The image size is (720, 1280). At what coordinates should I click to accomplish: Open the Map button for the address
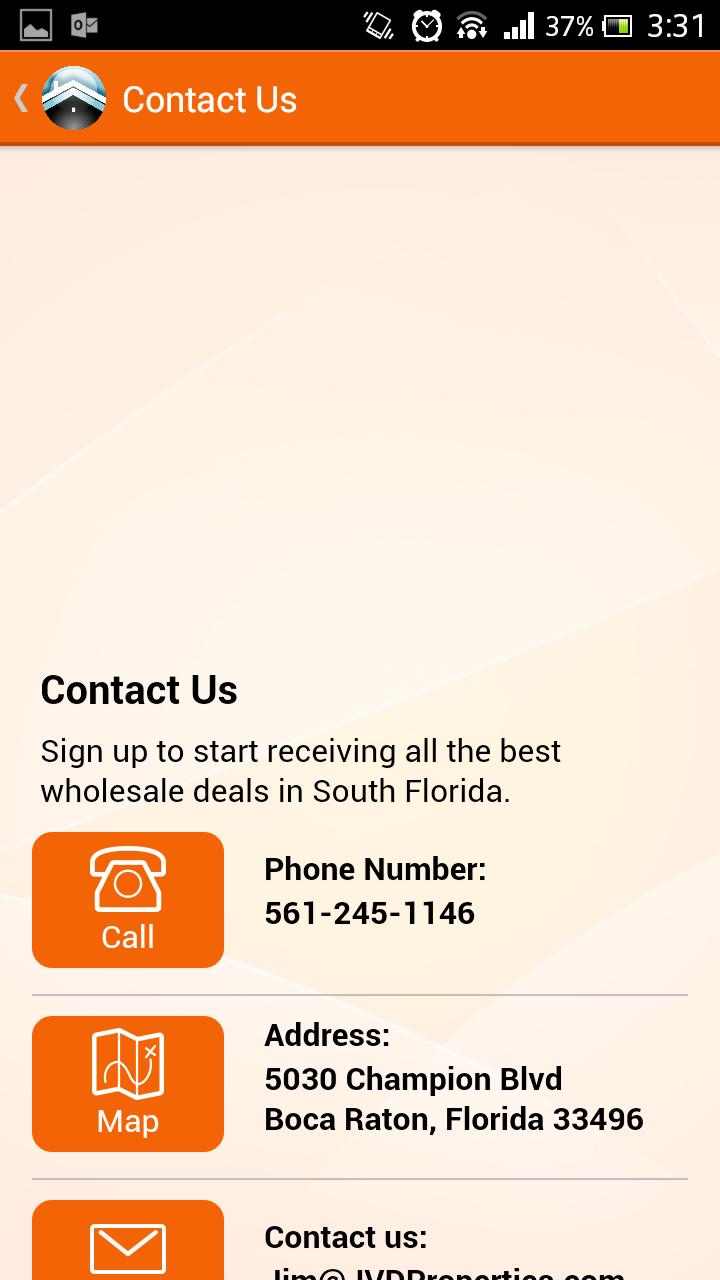(128, 1083)
